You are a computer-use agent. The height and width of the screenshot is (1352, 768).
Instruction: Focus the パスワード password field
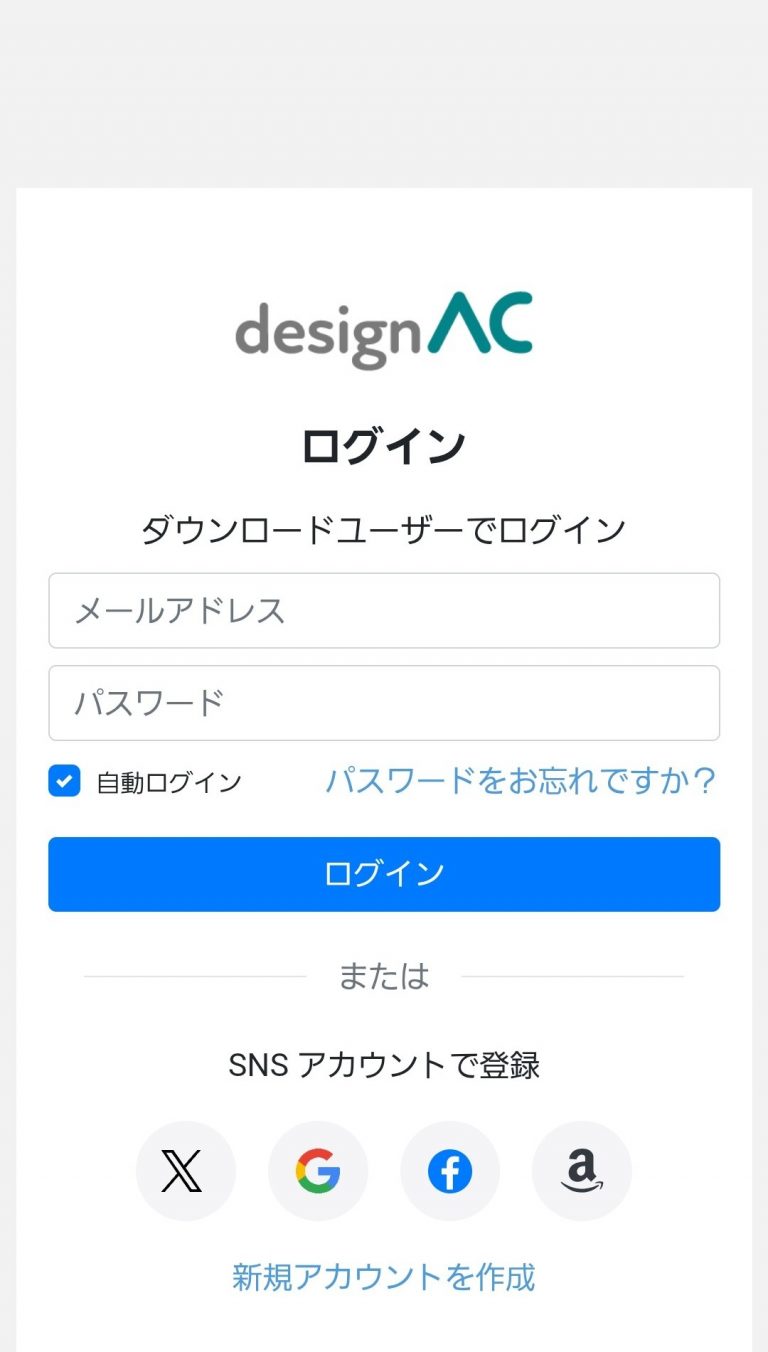point(384,703)
